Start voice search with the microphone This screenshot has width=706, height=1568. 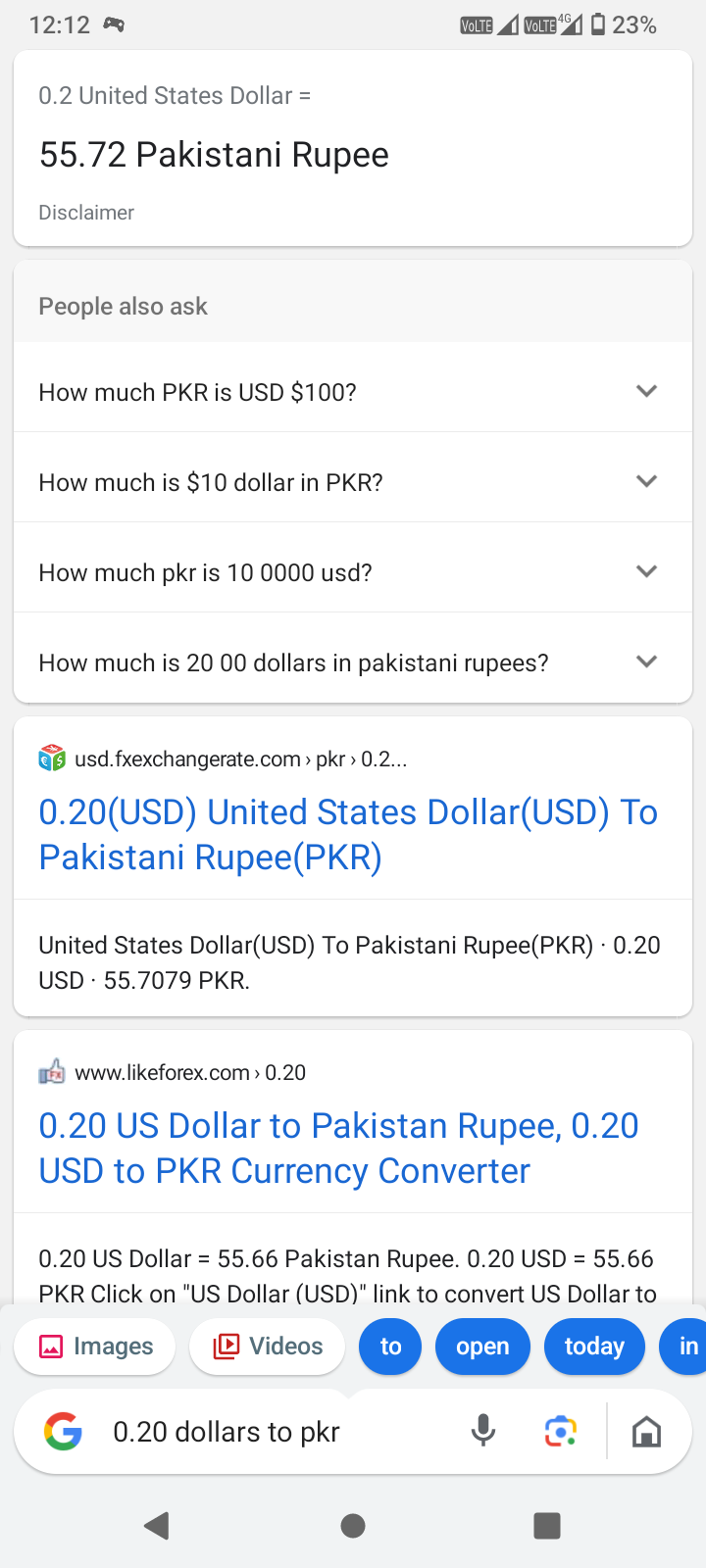(482, 1432)
